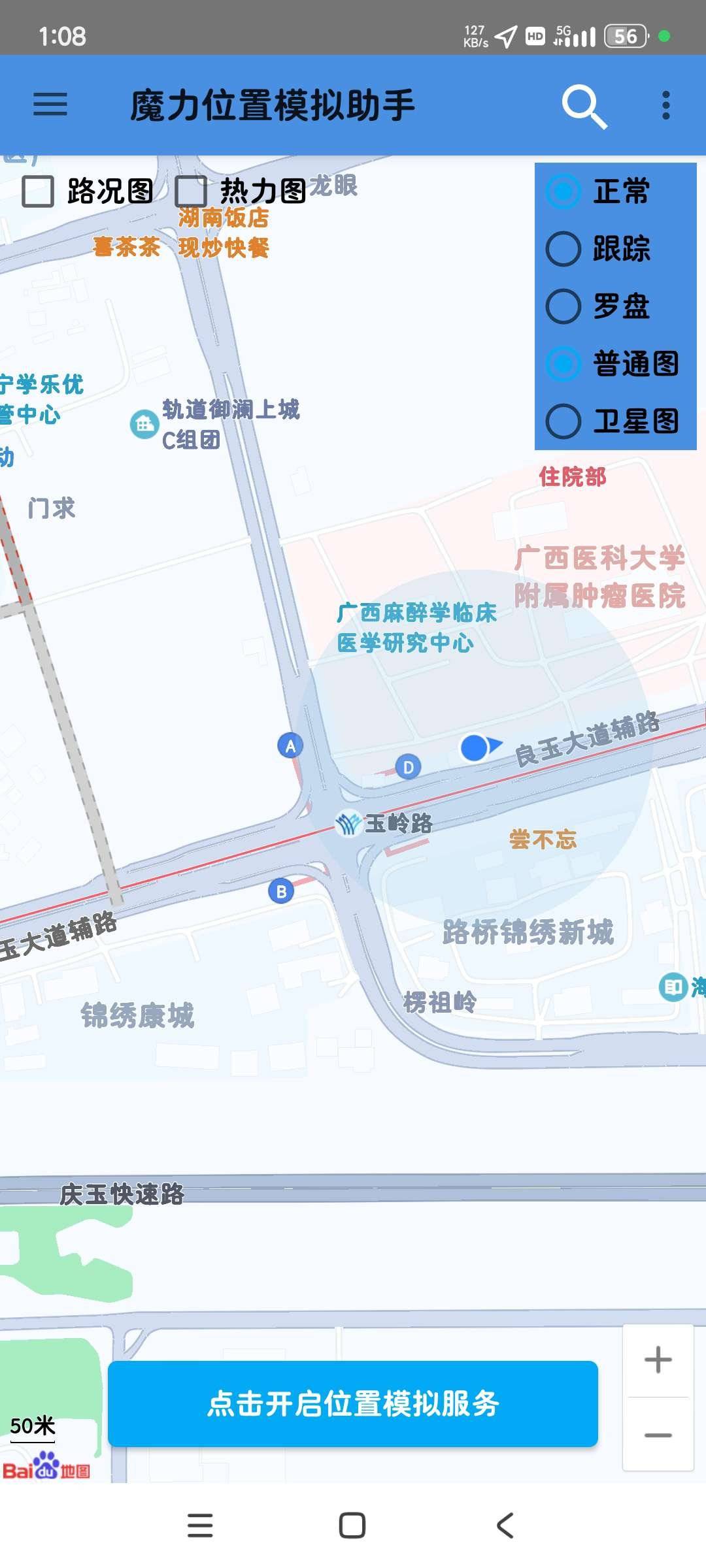The height and width of the screenshot is (1568, 706).
Task: Go back using system back button
Action: click(505, 1526)
